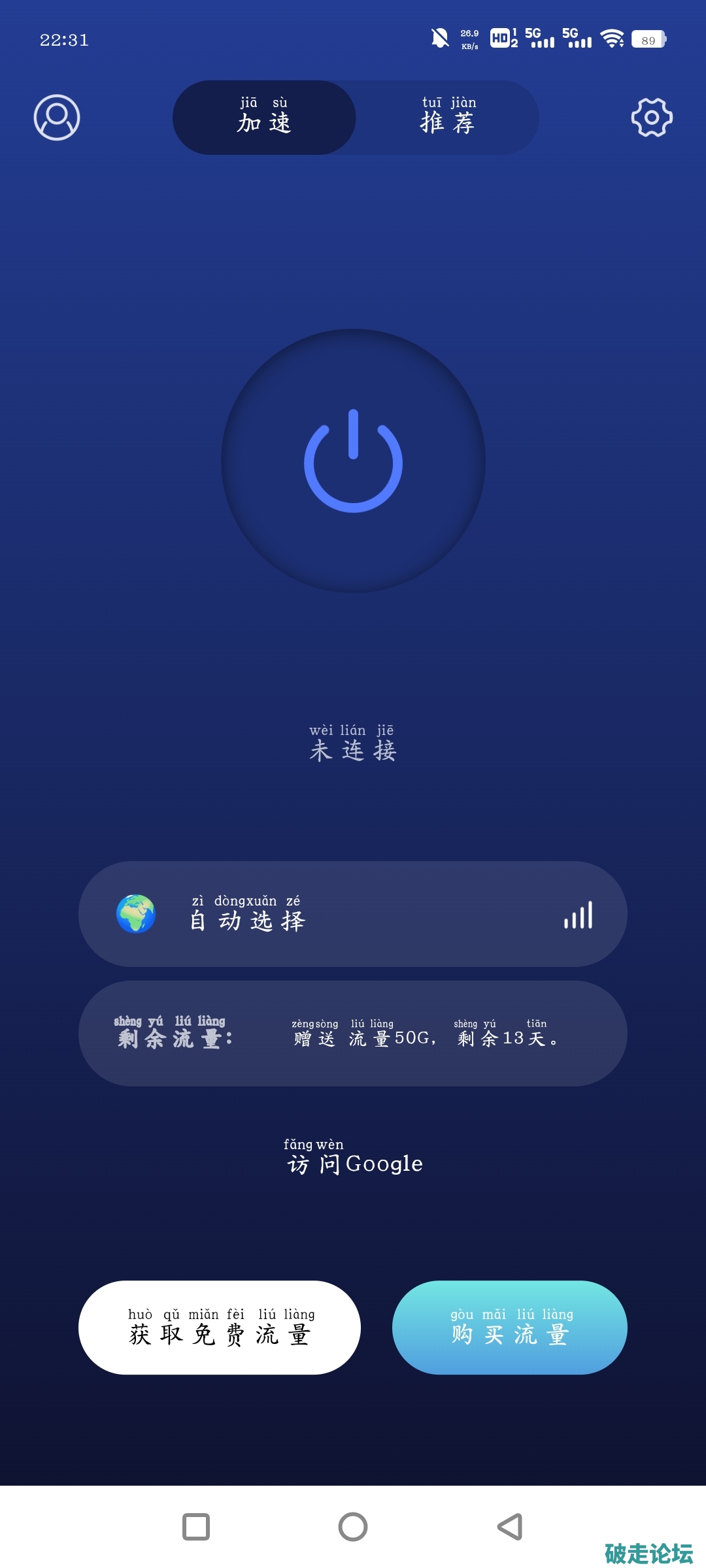Screen dimensions: 706x1568
Task: Expand the 剩余流量 traffic details panel
Action: (x=353, y=1032)
